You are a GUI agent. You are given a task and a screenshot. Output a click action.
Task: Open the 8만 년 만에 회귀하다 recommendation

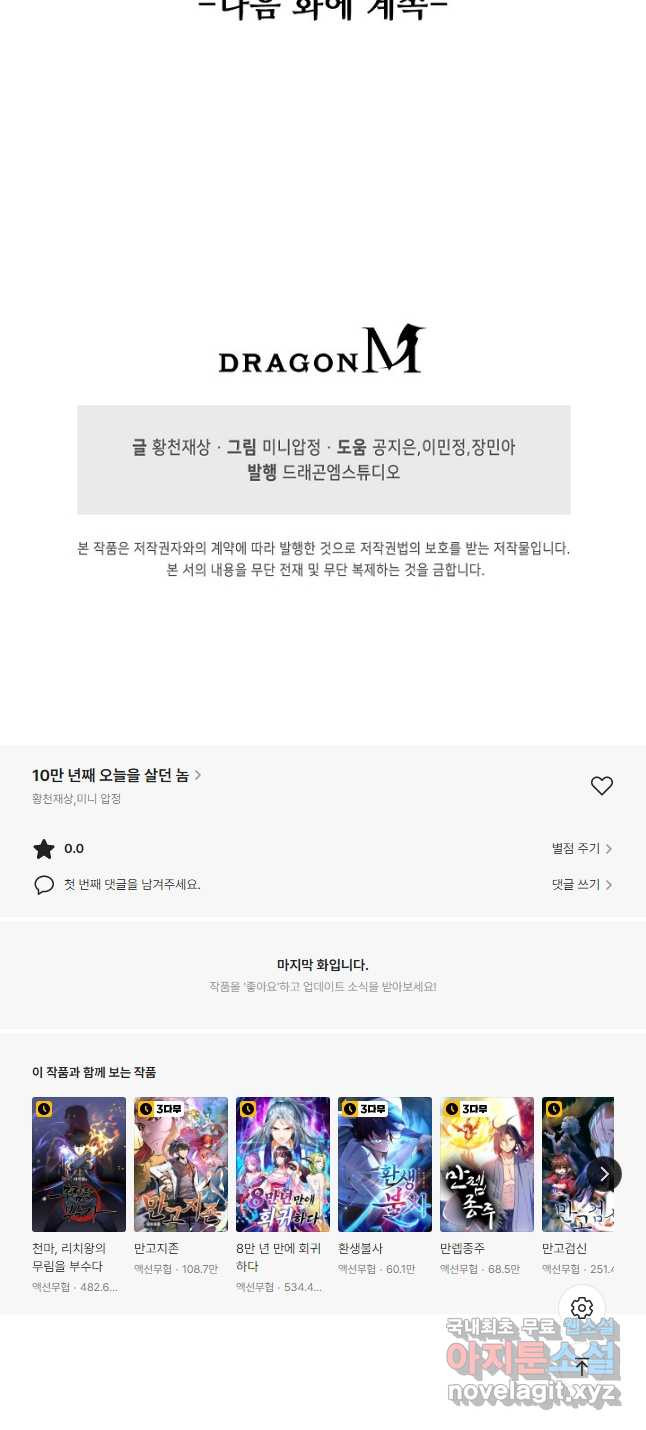pyautogui.click(x=283, y=1164)
